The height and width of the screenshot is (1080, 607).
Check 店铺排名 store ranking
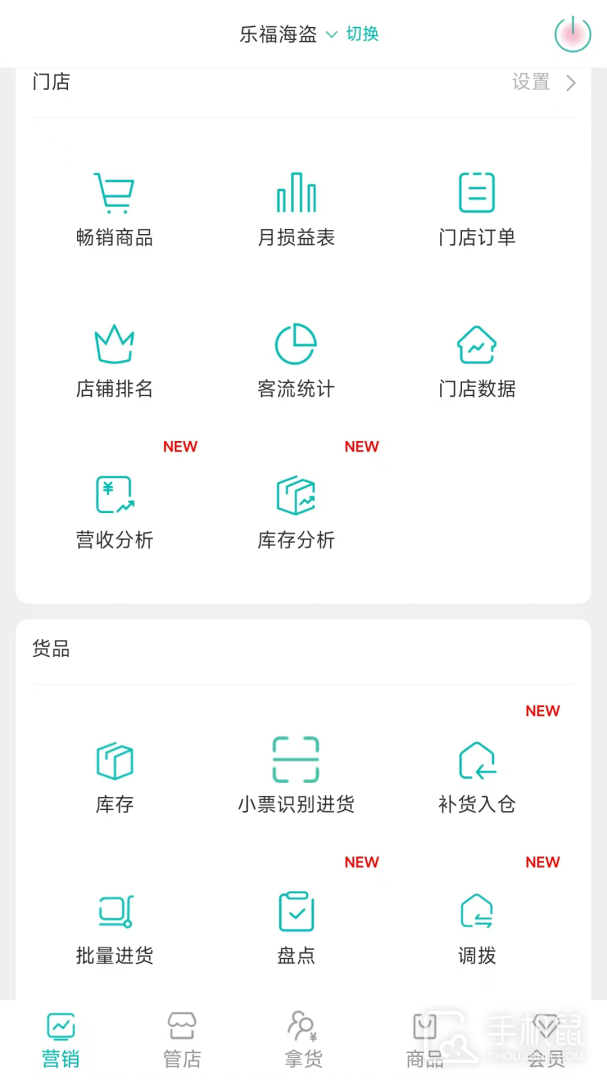pos(115,361)
